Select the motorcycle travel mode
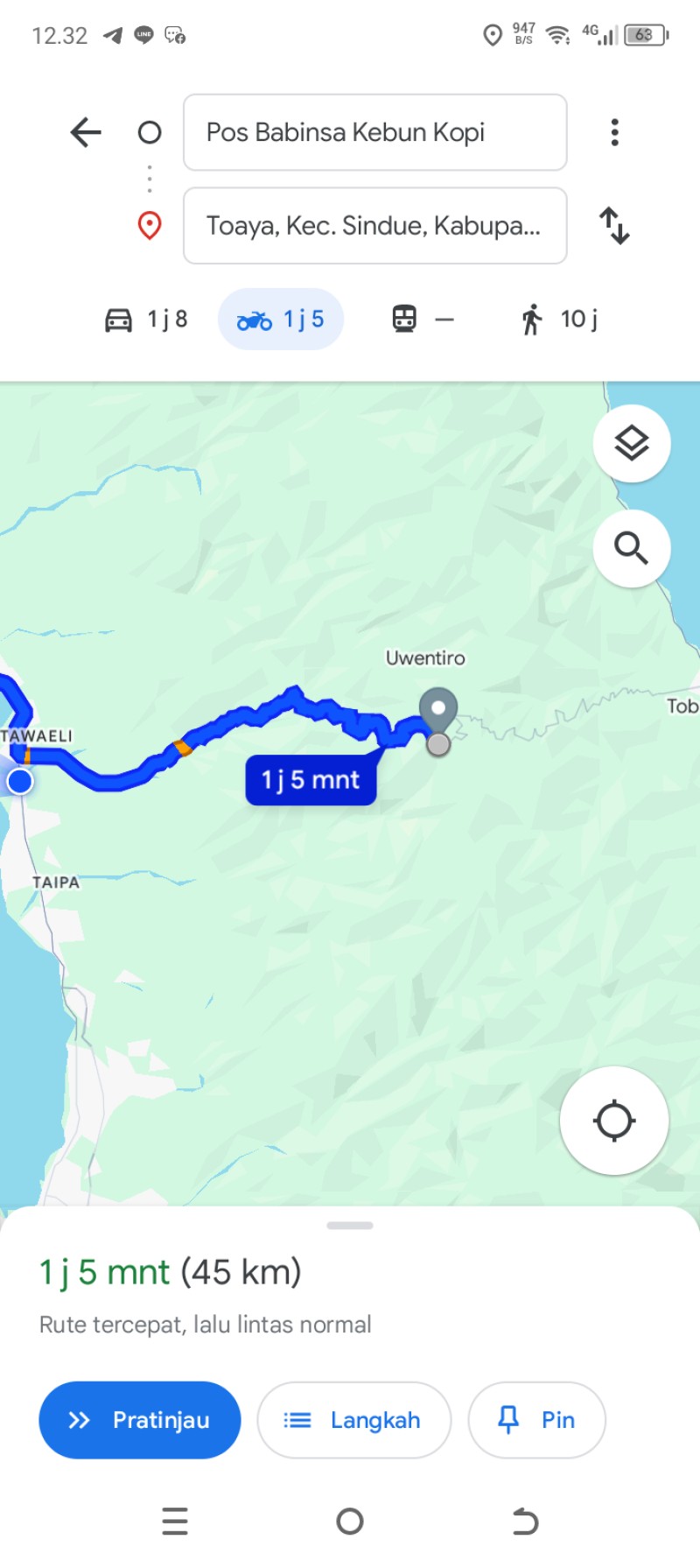 point(281,320)
